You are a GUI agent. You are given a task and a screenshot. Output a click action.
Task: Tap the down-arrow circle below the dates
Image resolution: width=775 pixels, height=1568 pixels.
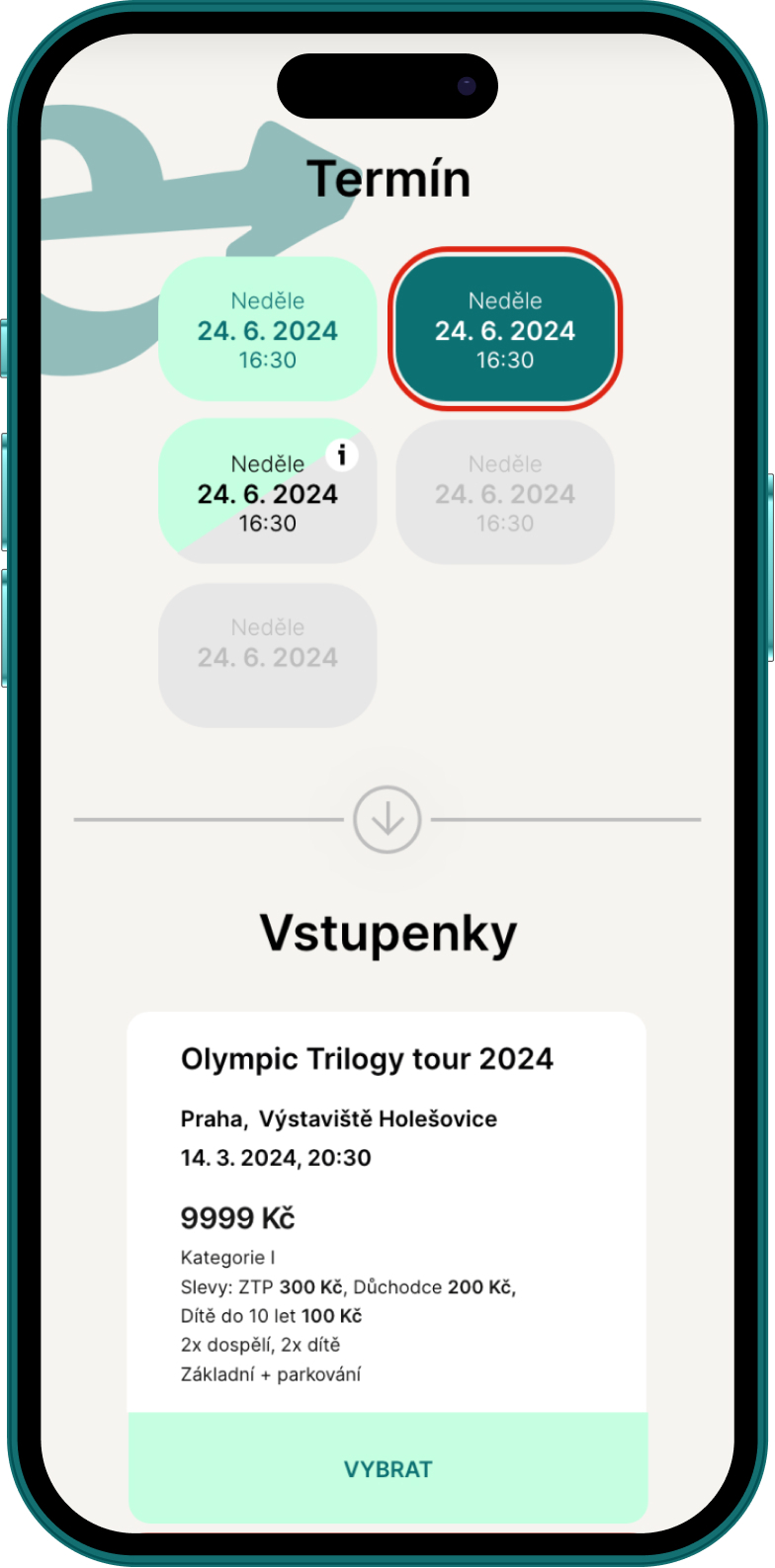tap(387, 819)
